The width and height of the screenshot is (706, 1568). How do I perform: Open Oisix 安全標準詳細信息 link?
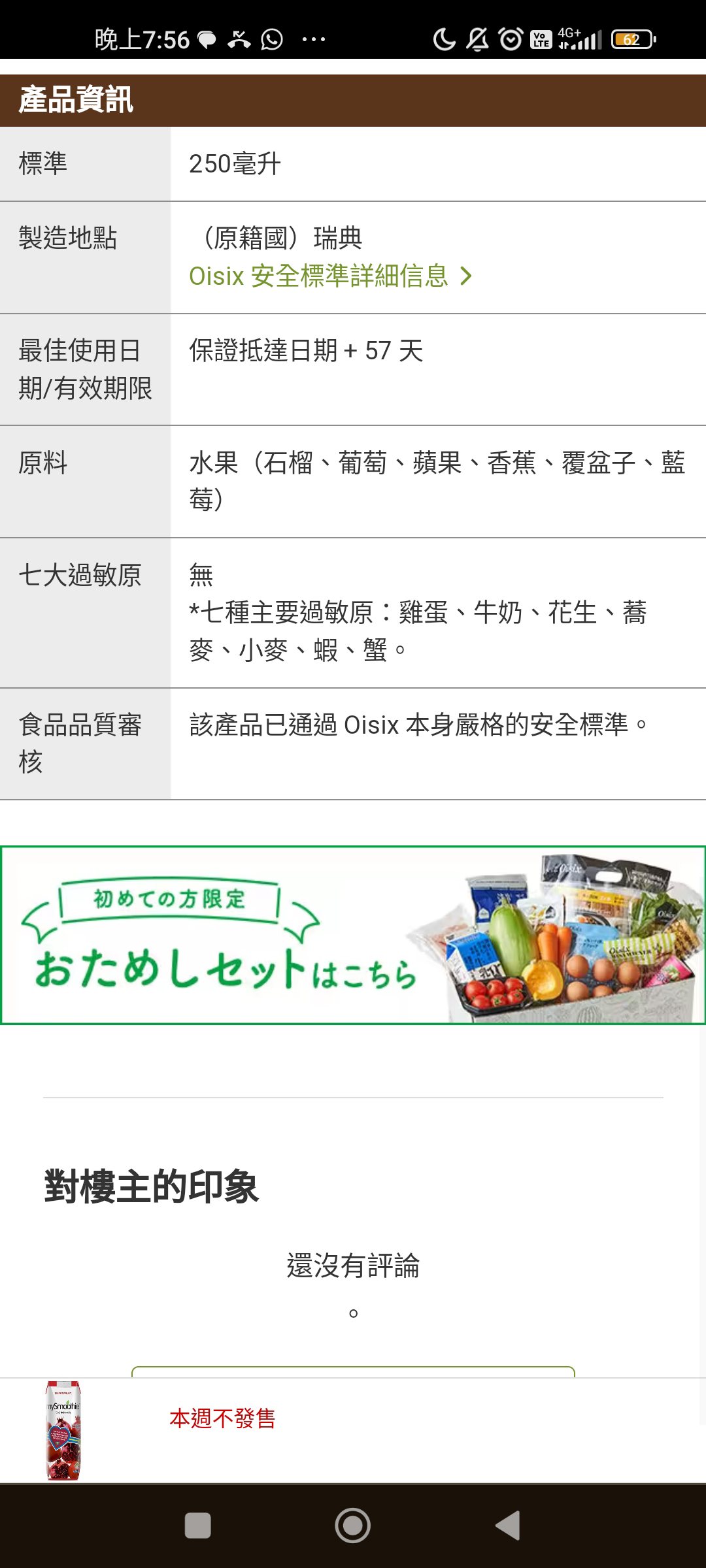pyautogui.click(x=330, y=276)
